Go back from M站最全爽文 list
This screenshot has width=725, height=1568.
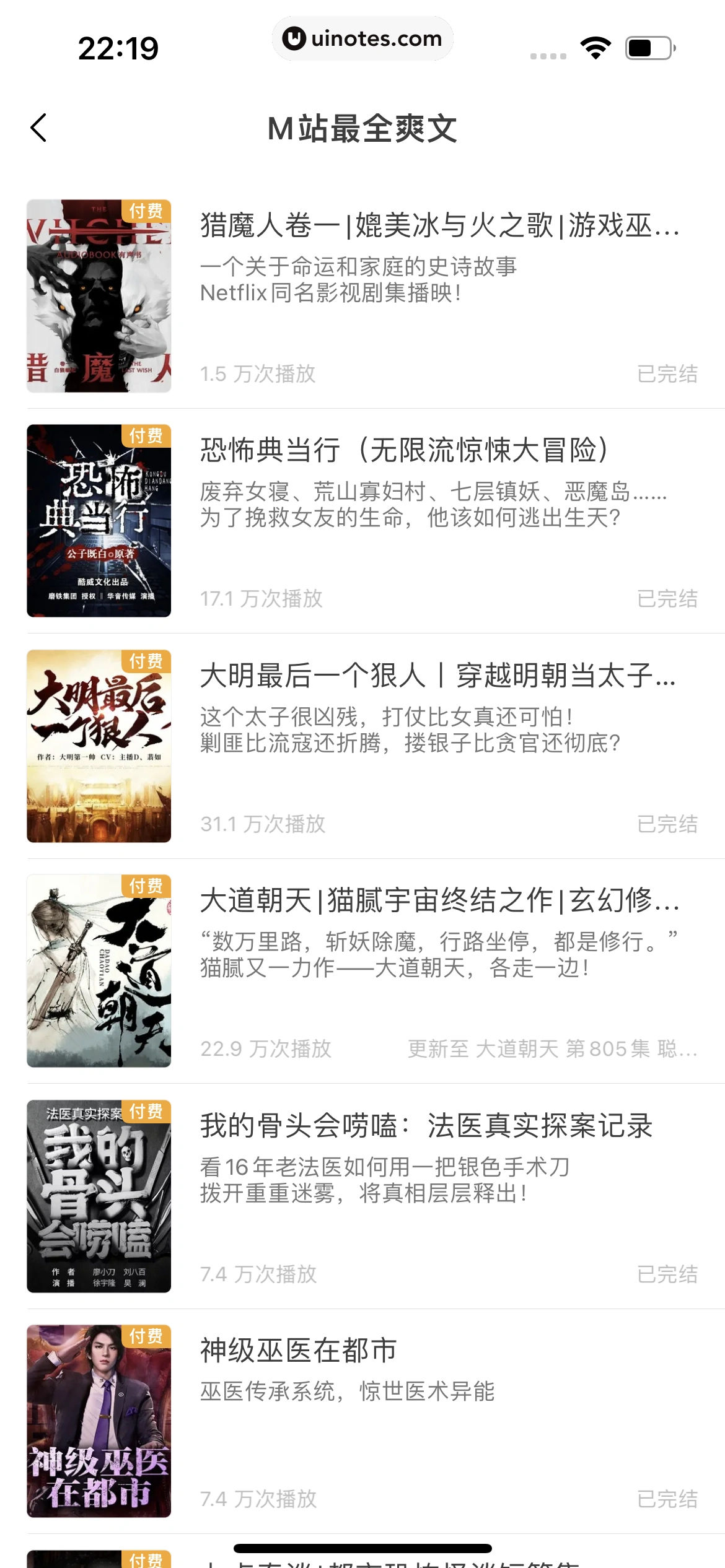(x=38, y=128)
